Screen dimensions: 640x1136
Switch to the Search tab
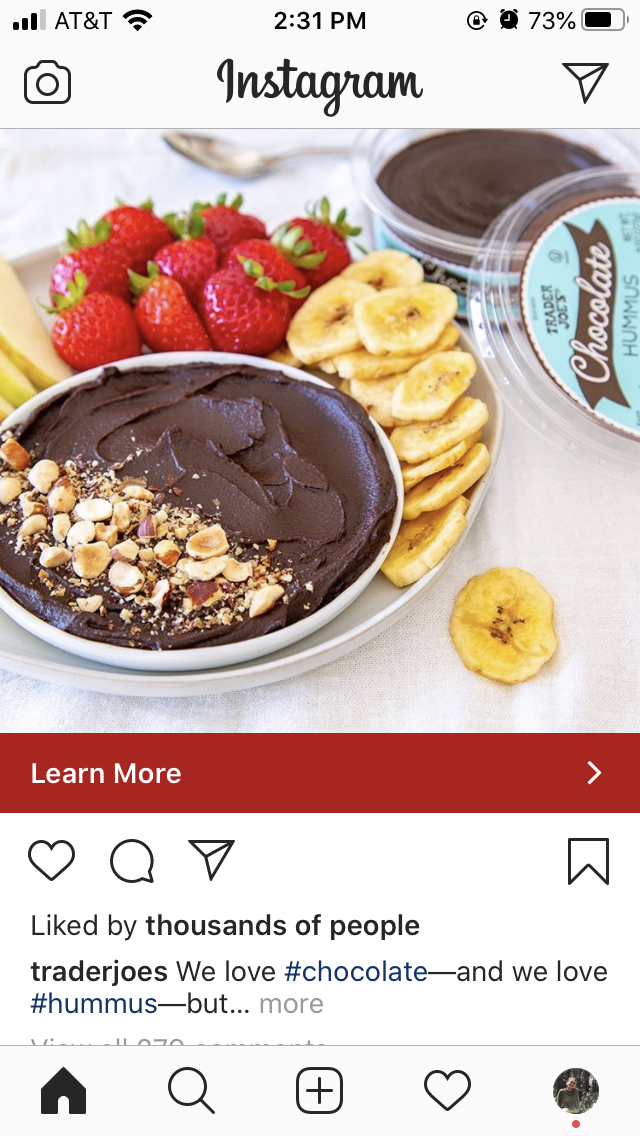point(191,1090)
